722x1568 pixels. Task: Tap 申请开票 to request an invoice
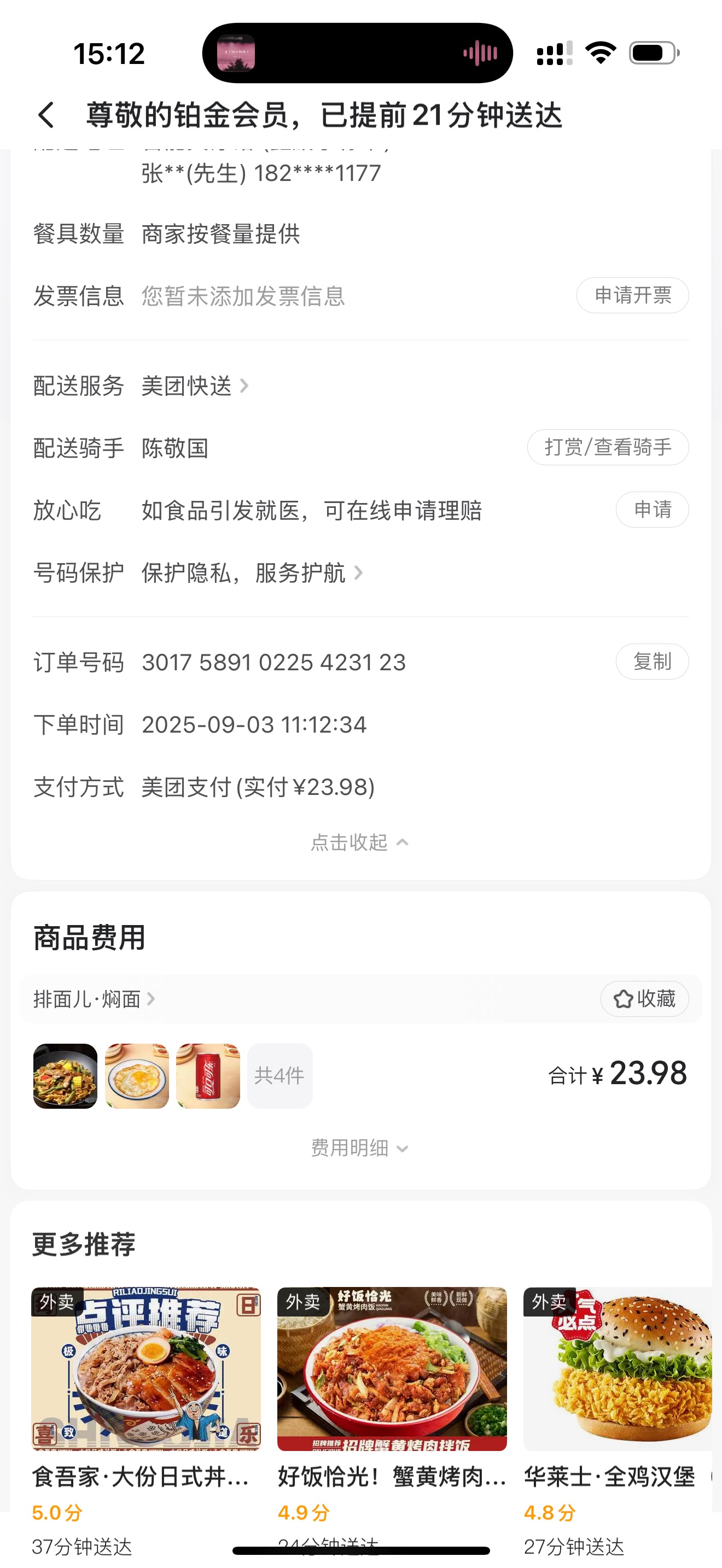pyautogui.click(x=632, y=296)
